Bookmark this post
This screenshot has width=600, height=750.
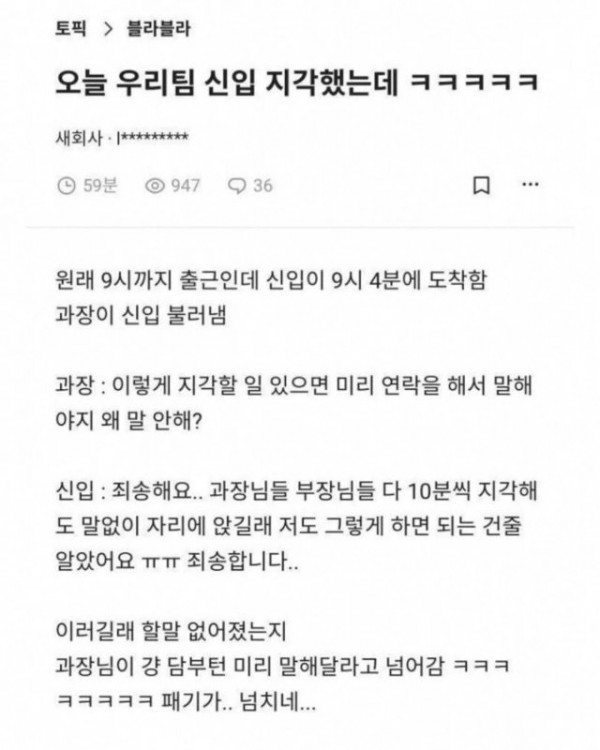481,186
